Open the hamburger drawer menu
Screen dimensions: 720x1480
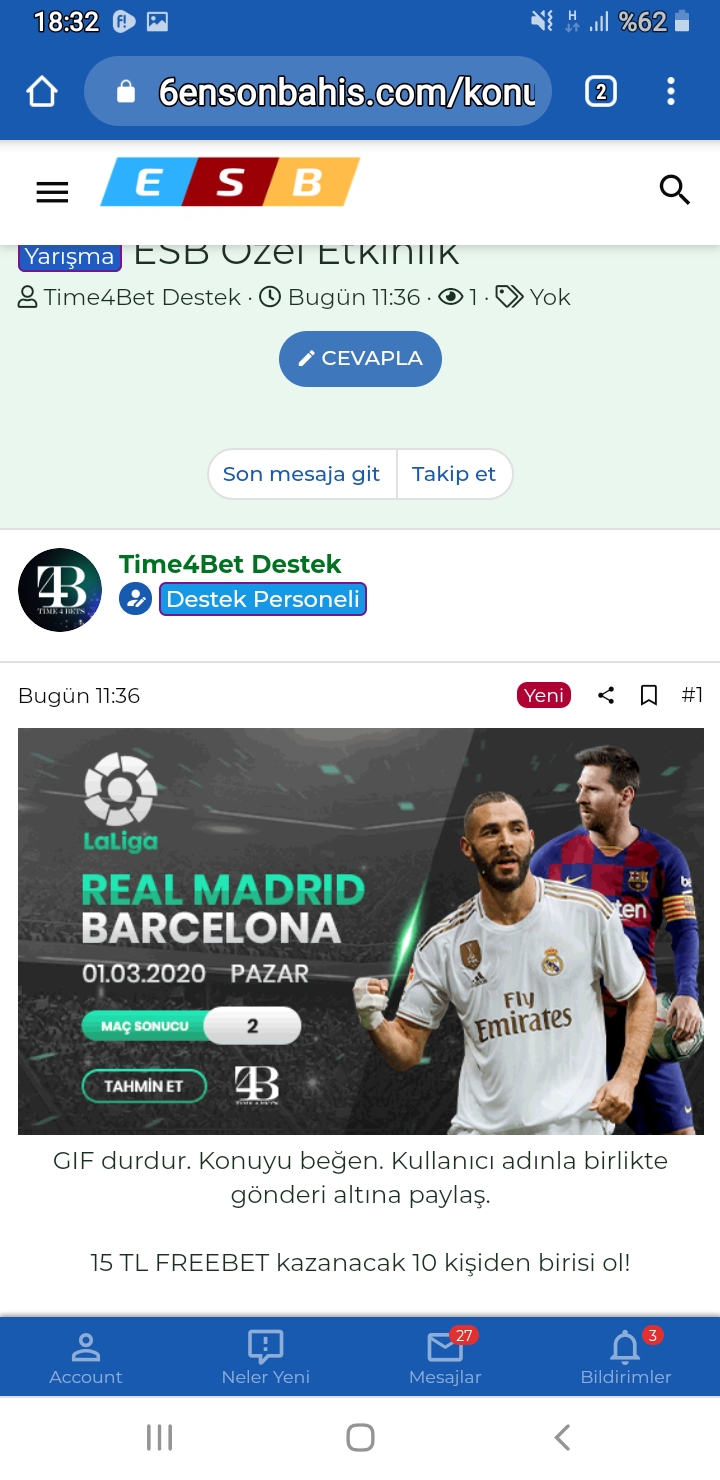(52, 192)
